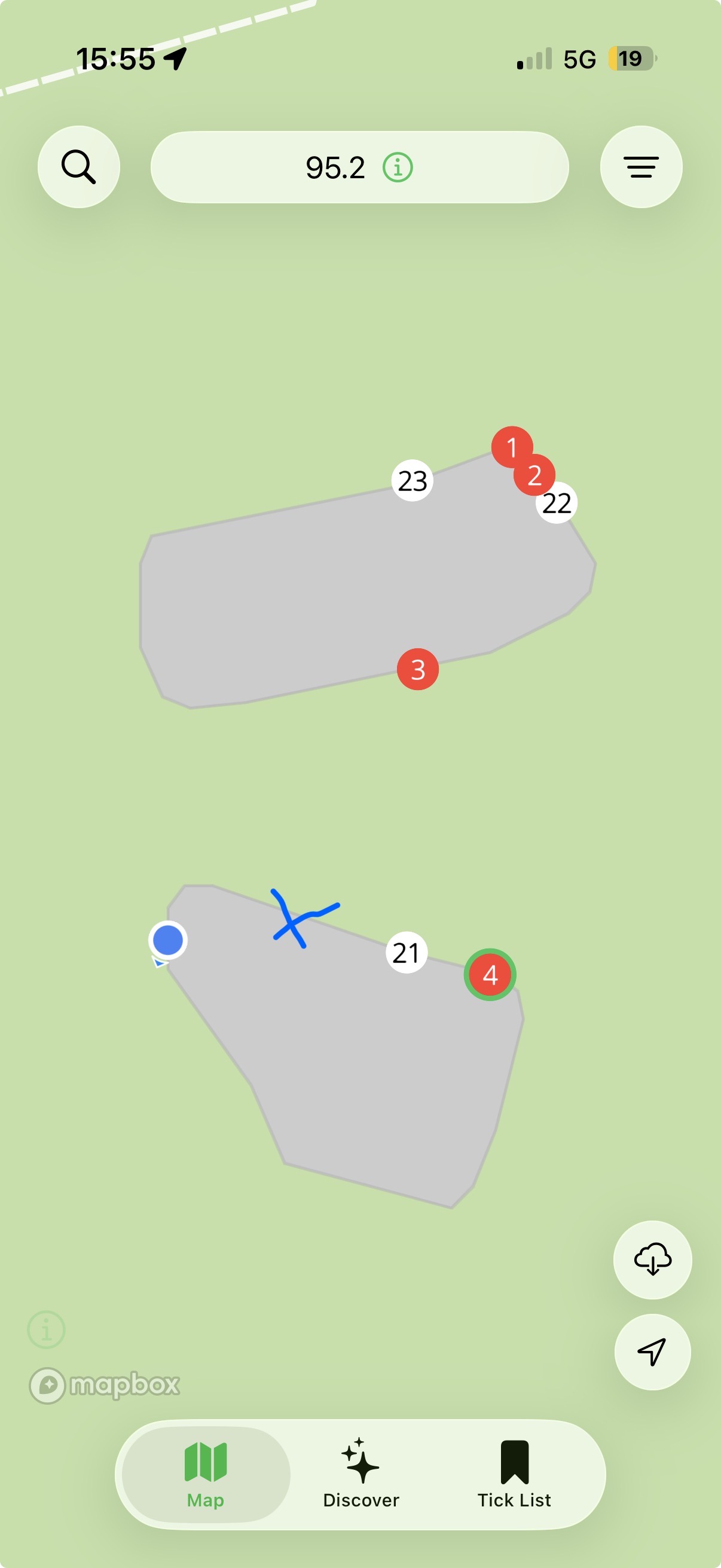Select highlighted marker number 4

pos(490,975)
